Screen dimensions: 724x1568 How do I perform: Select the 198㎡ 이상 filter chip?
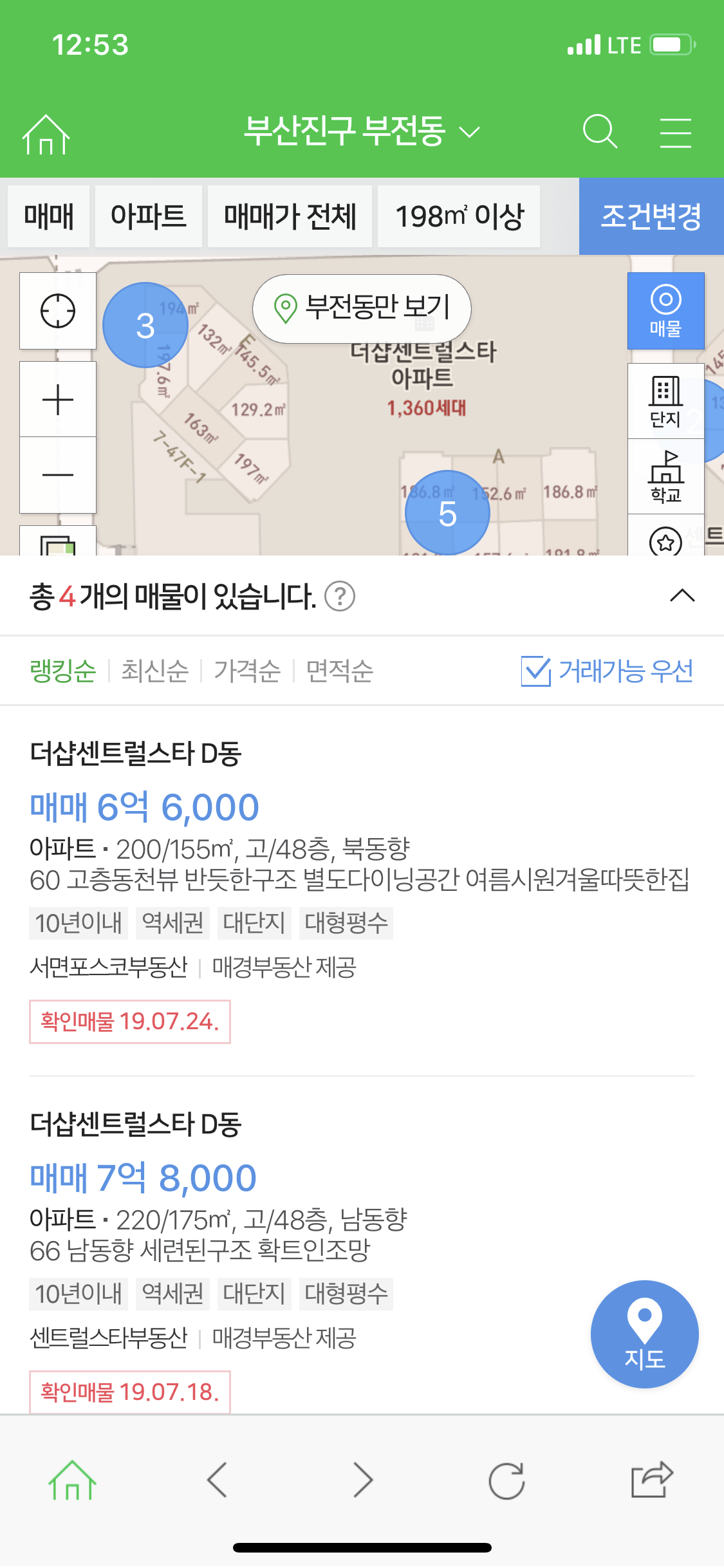point(459,216)
